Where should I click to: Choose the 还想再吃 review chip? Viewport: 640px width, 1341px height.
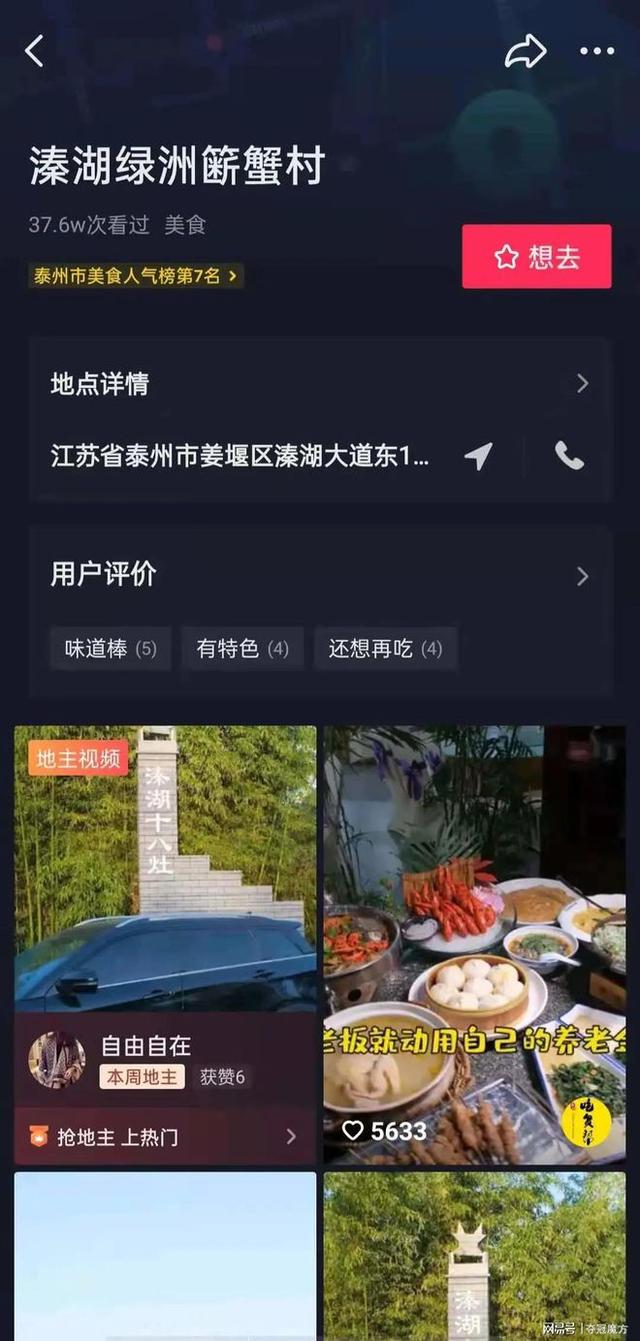click(385, 649)
